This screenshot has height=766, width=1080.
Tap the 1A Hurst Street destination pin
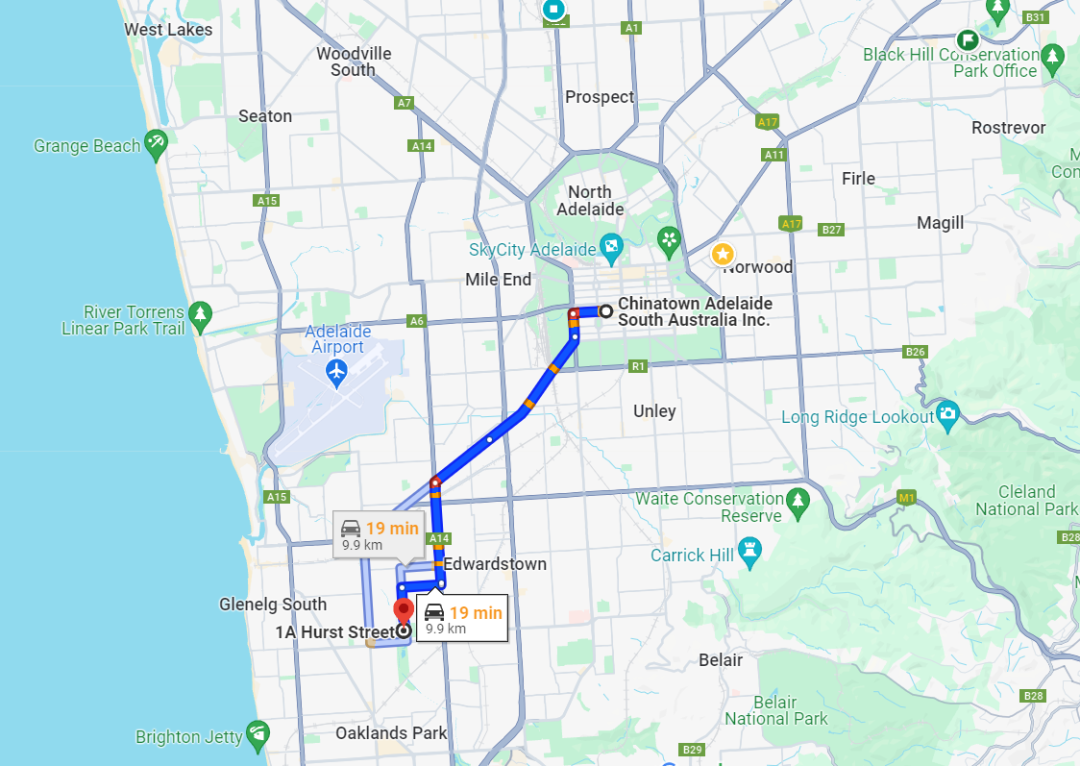coord(403,611)
